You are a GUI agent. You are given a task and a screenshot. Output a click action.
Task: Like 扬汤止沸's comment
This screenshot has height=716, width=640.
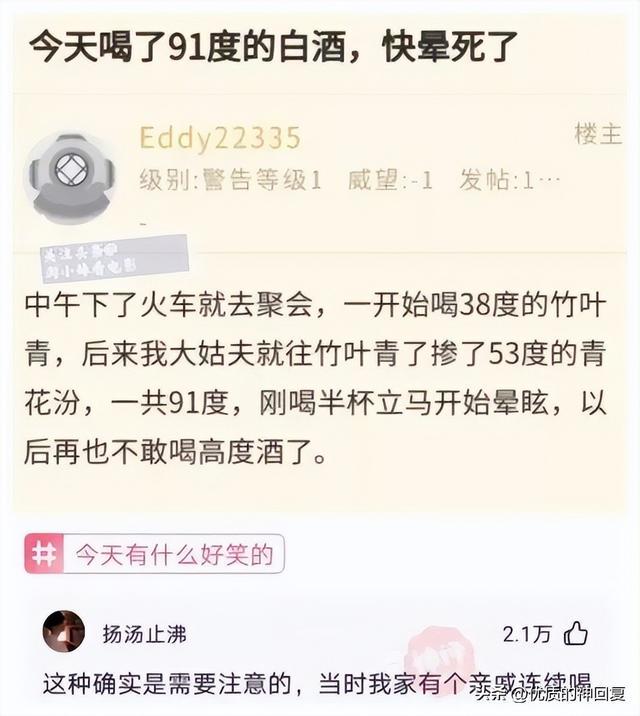coord(575,633)
